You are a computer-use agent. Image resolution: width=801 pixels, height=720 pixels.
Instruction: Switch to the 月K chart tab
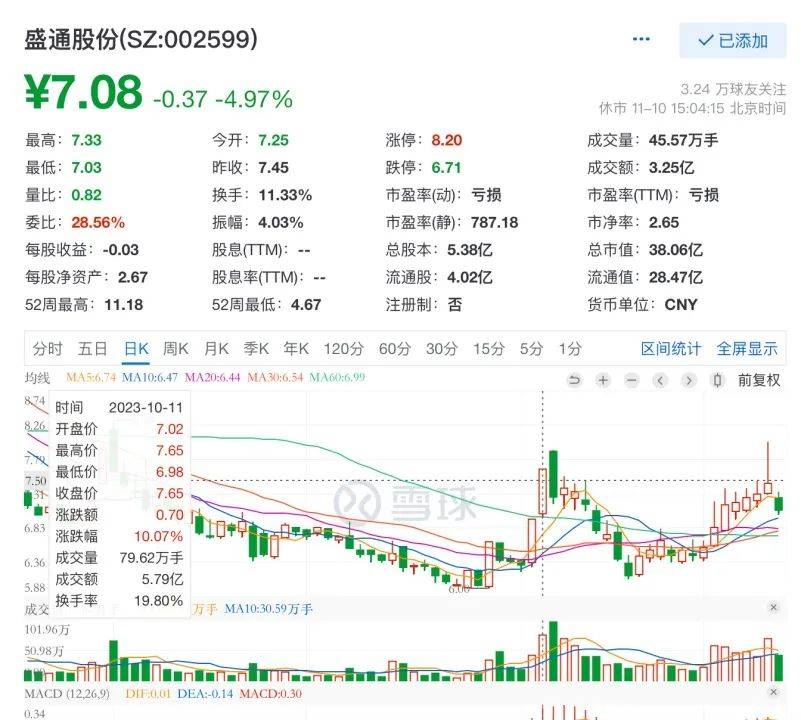coord(216,349)
